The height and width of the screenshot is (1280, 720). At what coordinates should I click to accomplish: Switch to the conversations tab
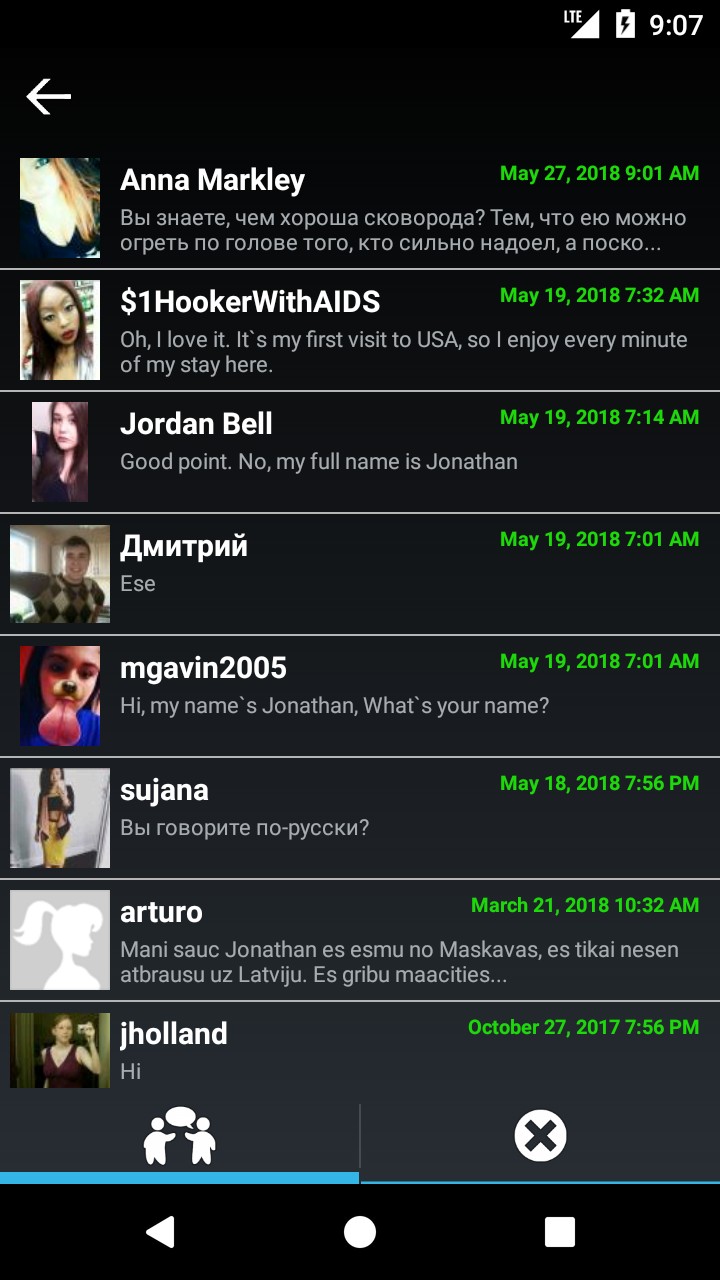(180, 1136)
